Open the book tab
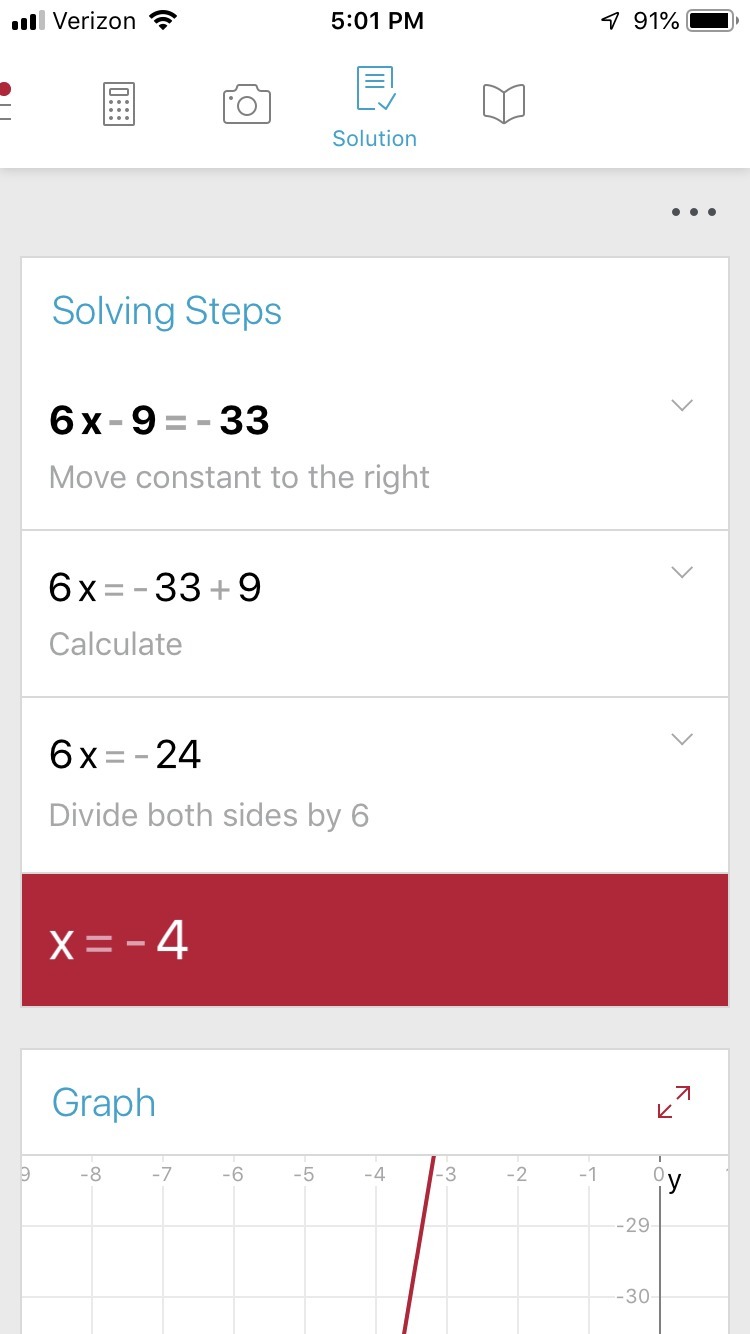This screenshot has height=1334, width=750. point(504,104)
